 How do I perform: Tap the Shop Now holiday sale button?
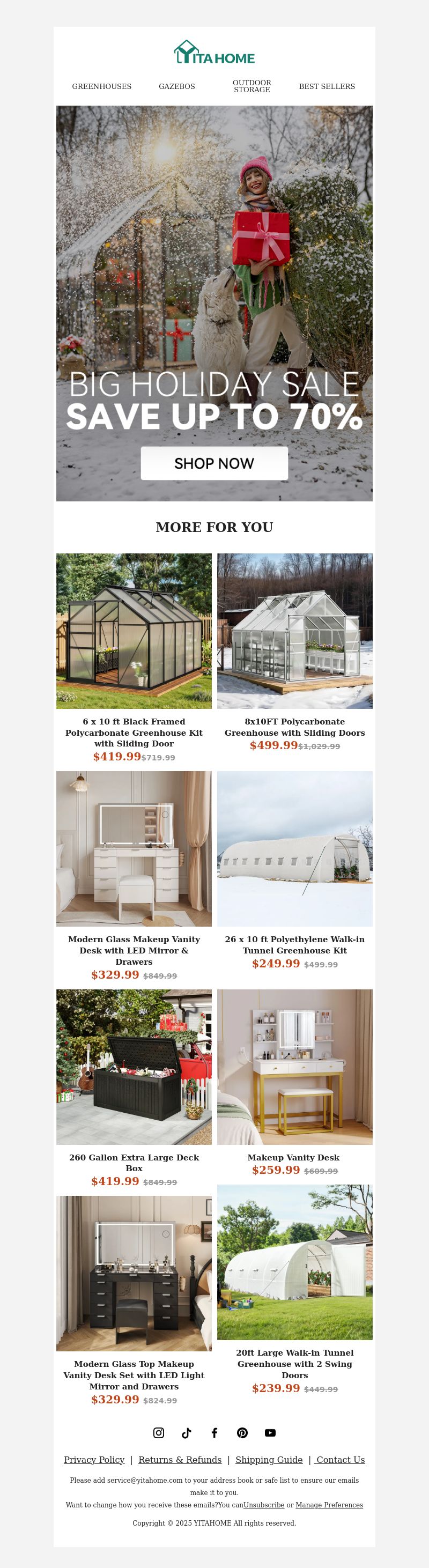[214, 463]
